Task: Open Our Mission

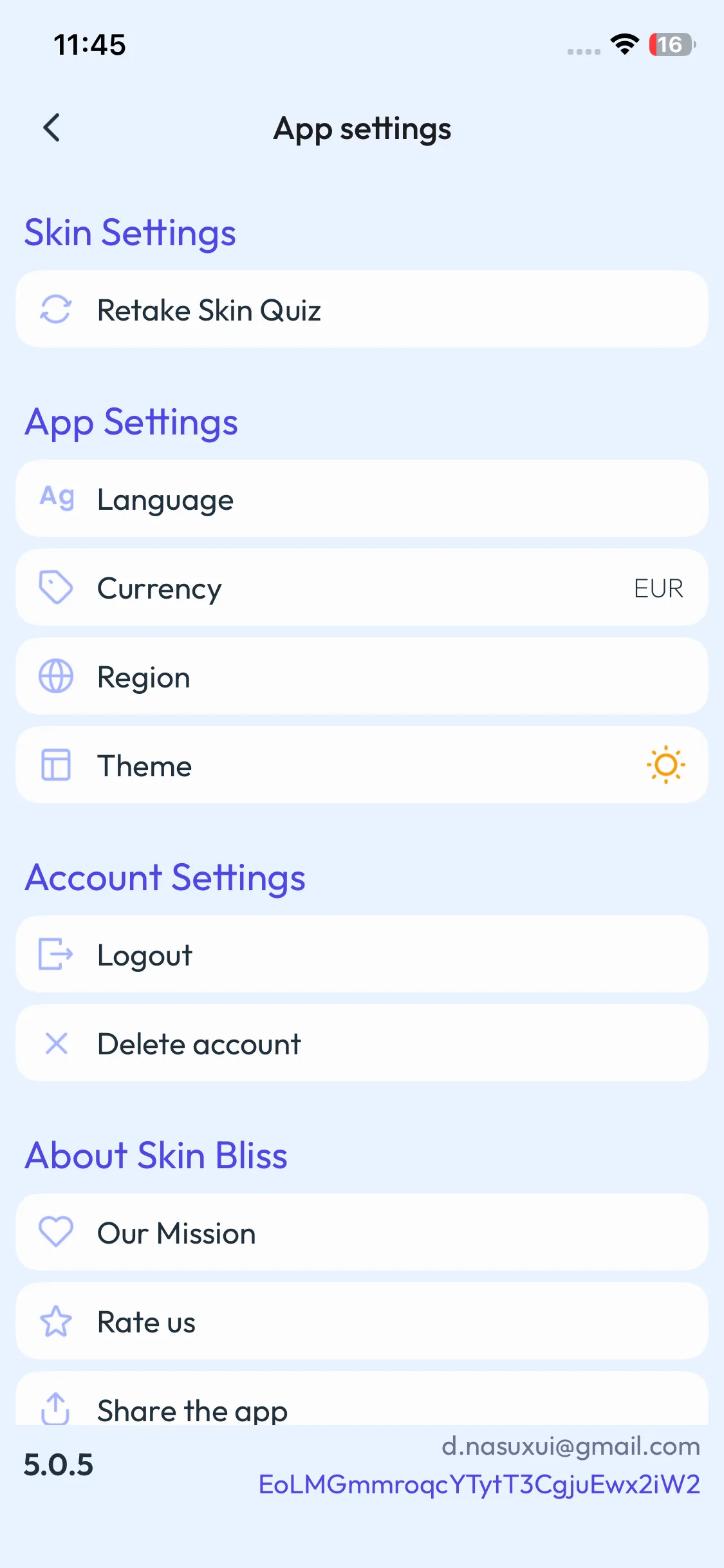Action: tap(362, 1233)
